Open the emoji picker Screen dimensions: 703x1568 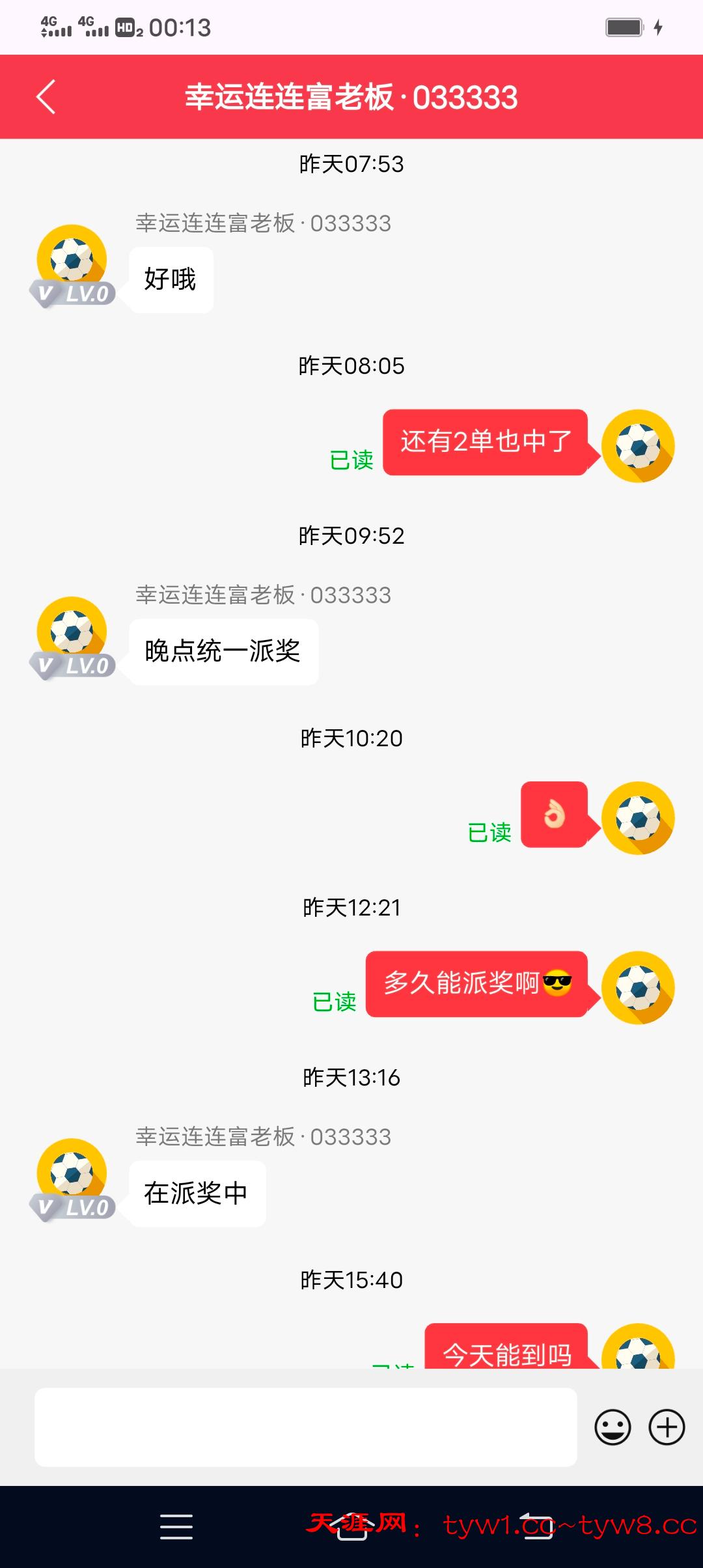coord(613,1427)
